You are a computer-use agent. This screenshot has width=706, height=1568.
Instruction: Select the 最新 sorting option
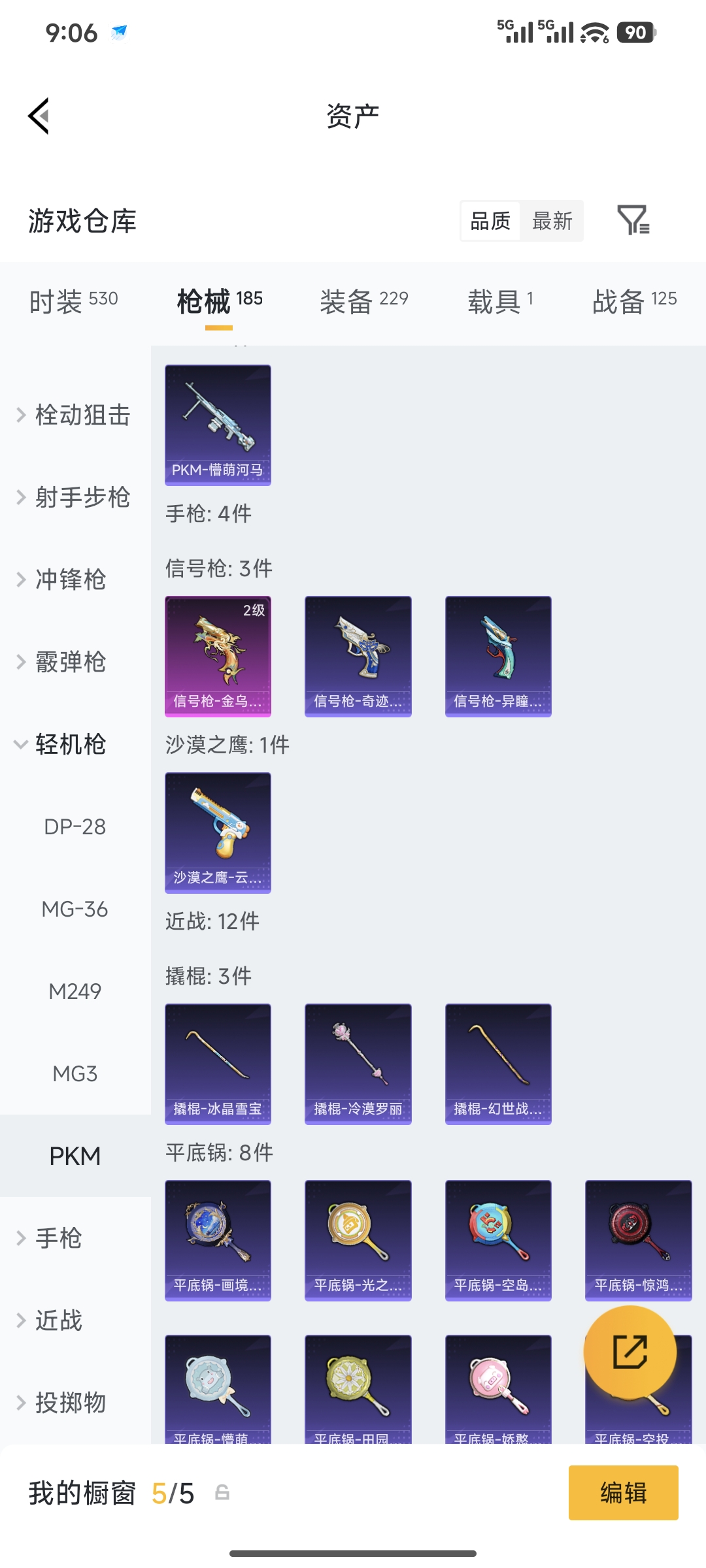pos(552,221)
